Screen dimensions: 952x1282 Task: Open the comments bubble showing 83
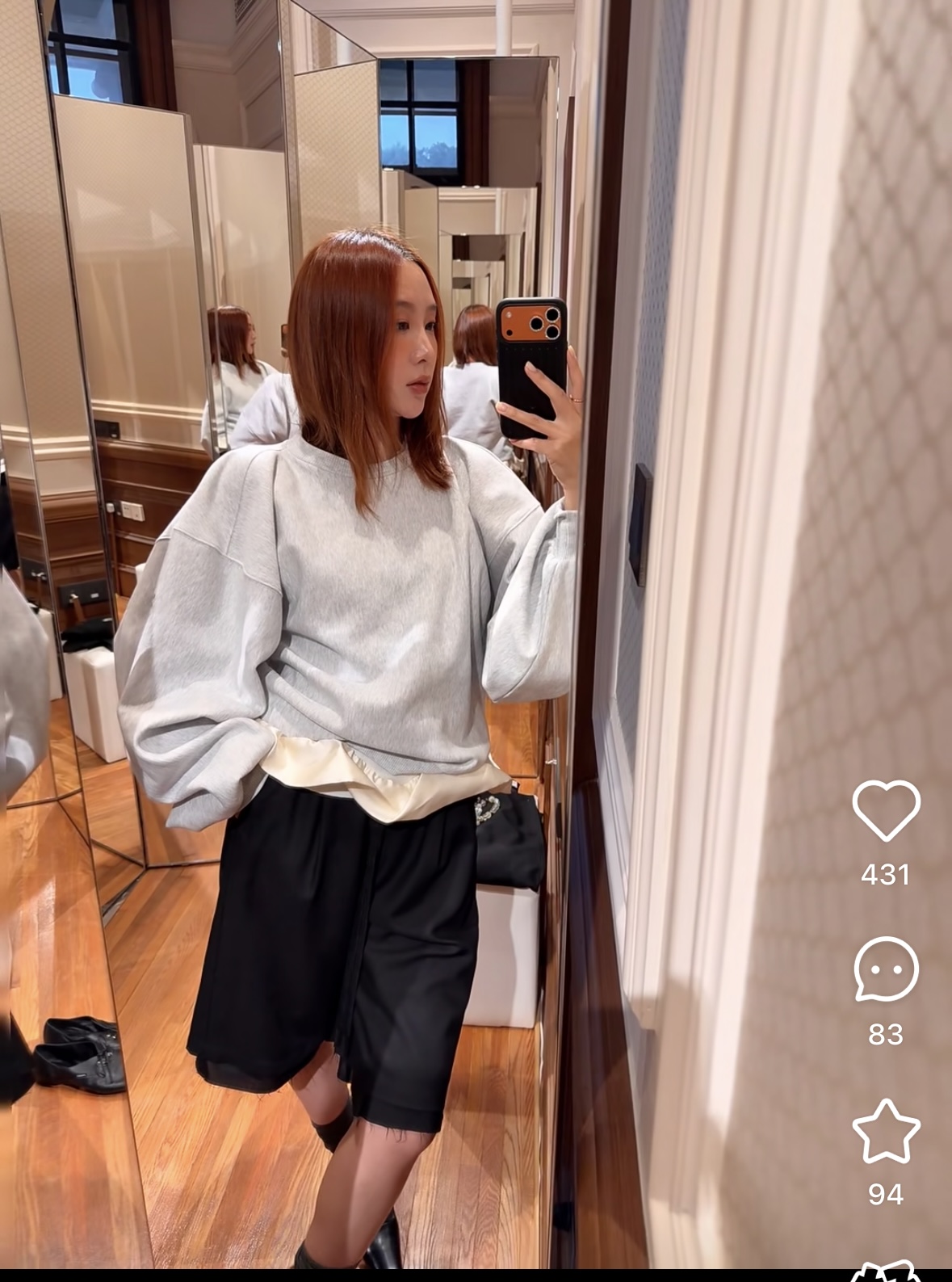(x=886, y=969)
